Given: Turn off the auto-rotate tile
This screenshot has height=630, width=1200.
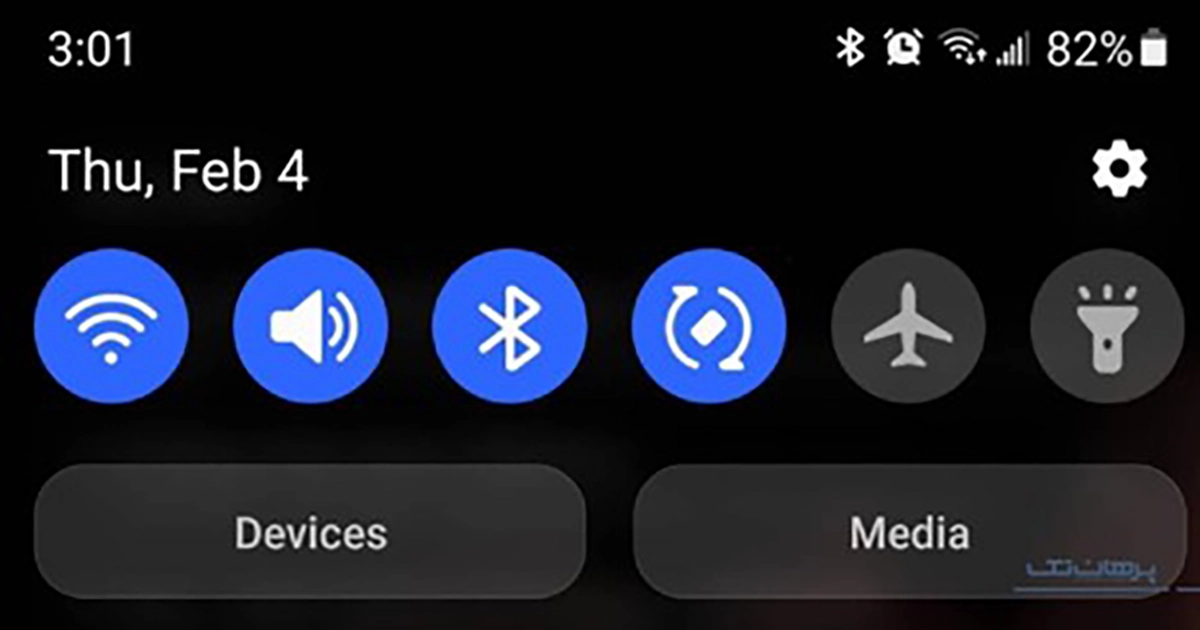Looking at the screenshot, I should tap(708, 326).
